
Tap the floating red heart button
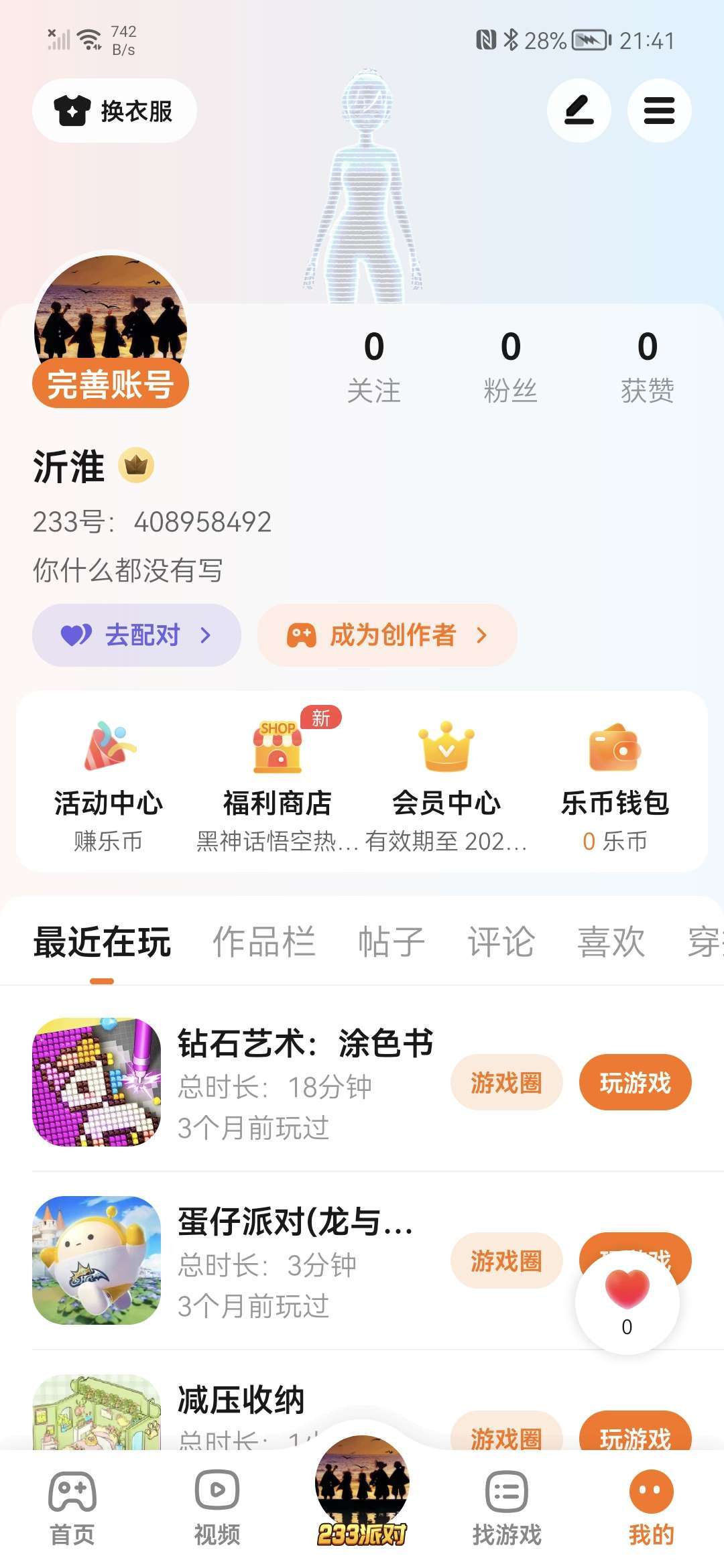(x=627, y=1301)
